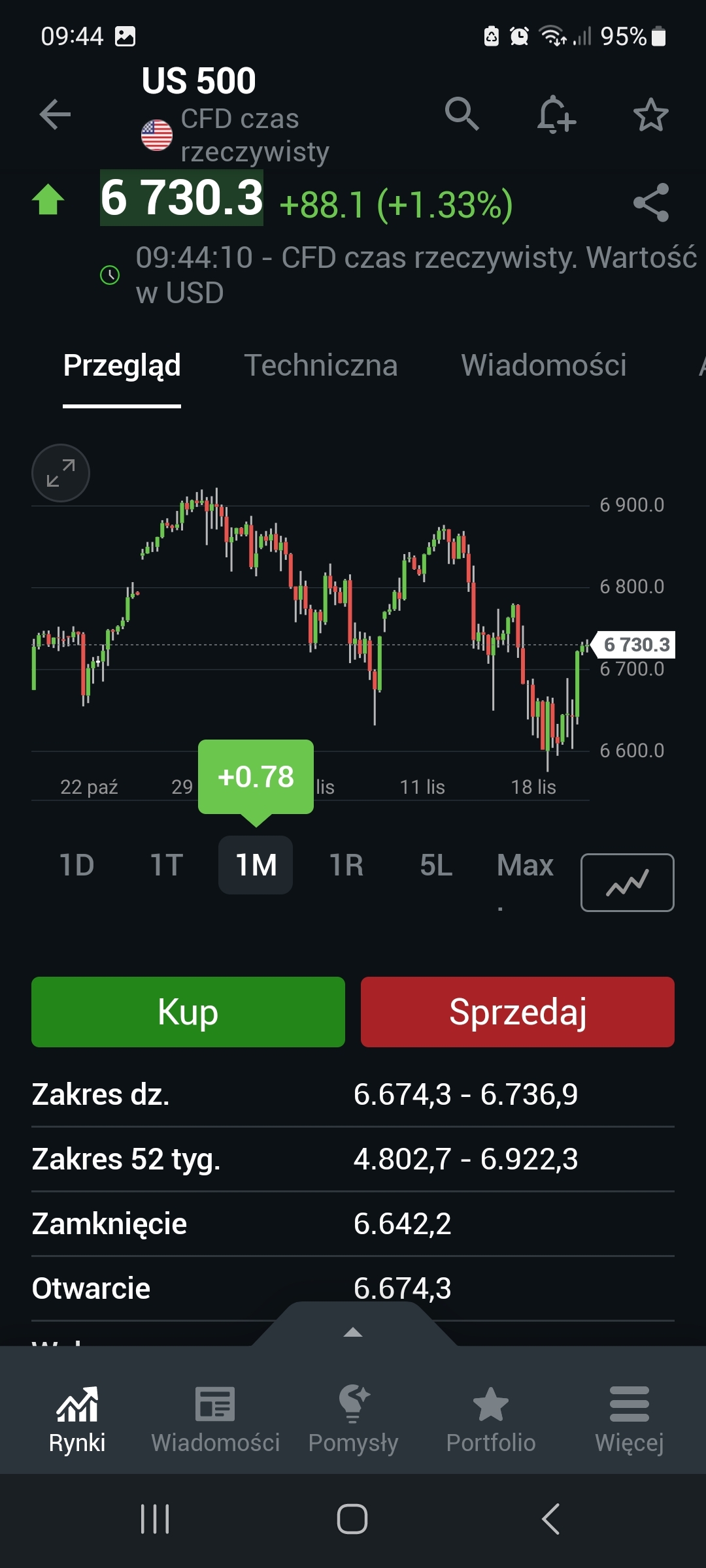Viewport: 706px width, 1568px height.
Task: Go back using the top arrow
Action: (55, 115)
